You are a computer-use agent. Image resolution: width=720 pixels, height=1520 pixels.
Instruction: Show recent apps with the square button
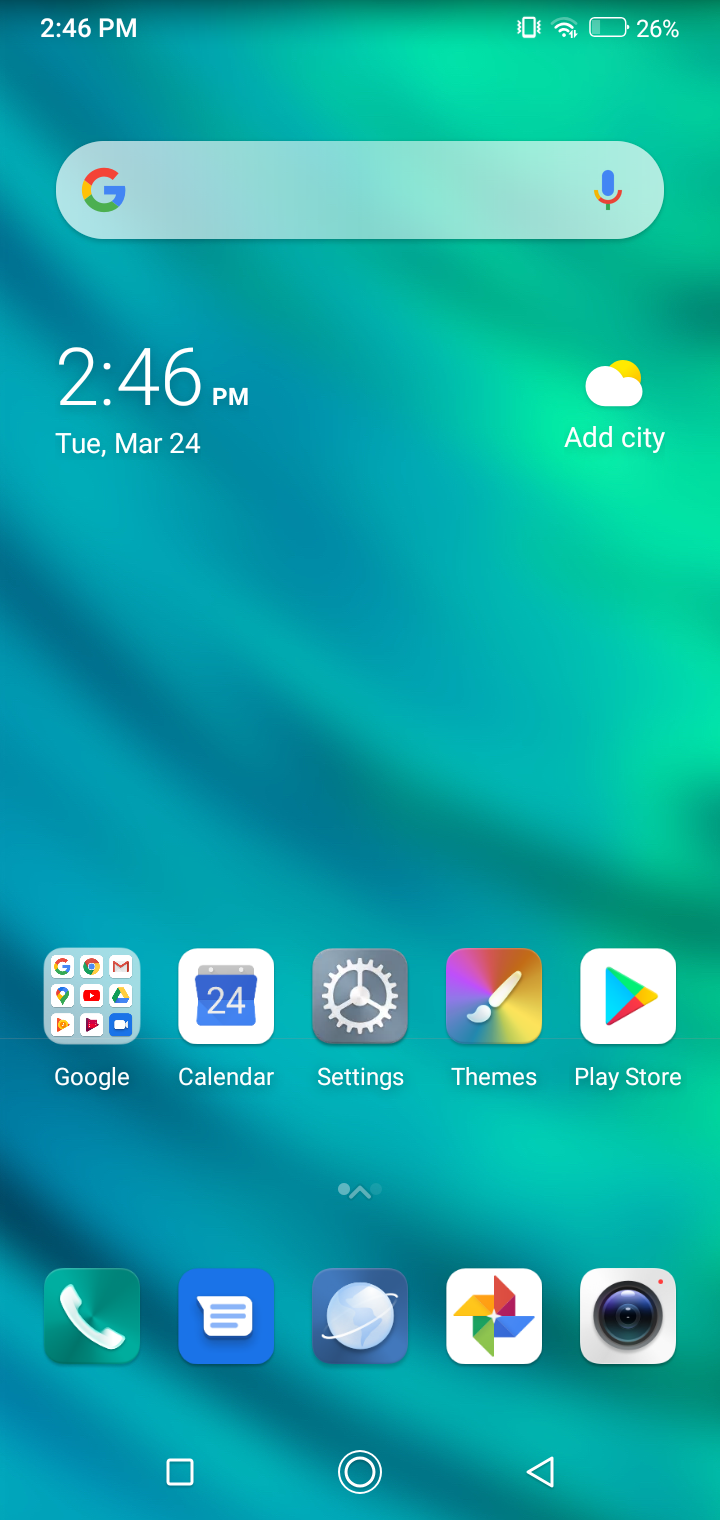pos(180,1472)
